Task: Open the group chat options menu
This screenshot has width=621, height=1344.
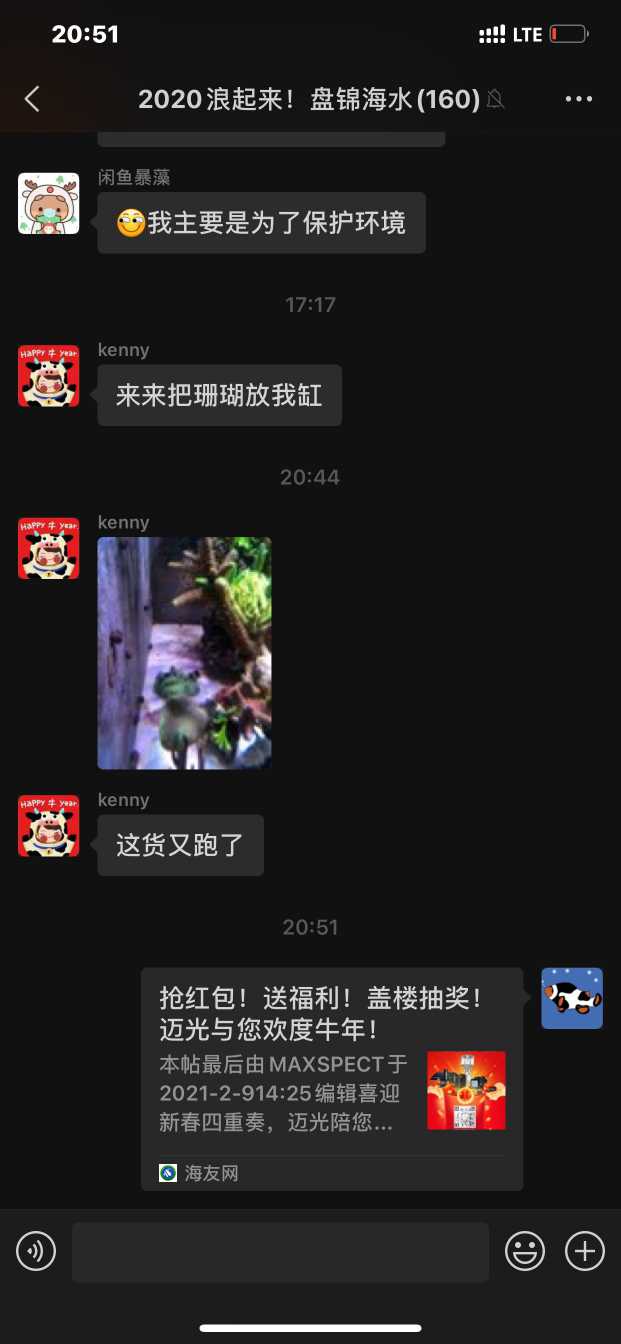Action: pyautogui.click(x=579, y=98)
